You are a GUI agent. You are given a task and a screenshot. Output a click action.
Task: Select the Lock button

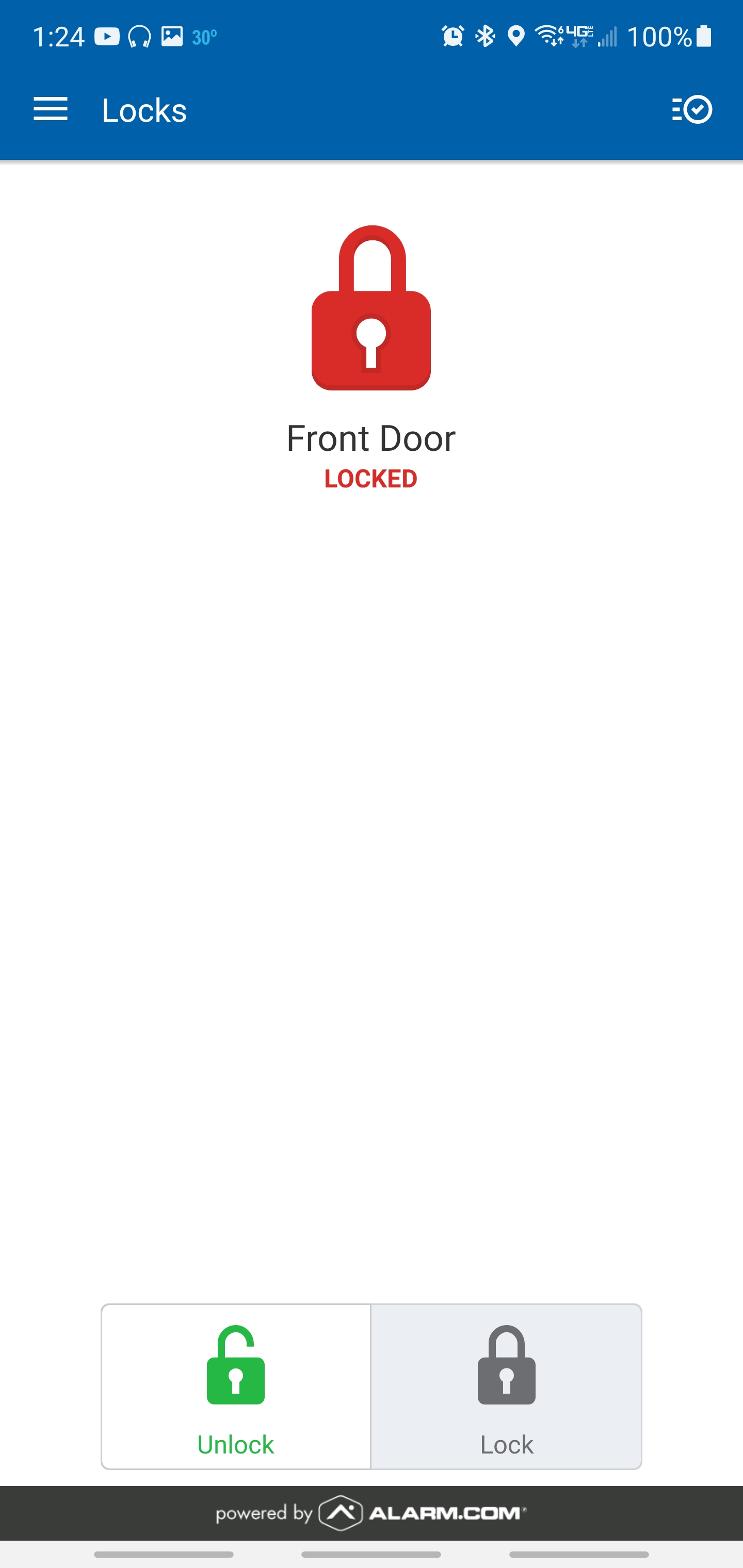point(506,1386)
